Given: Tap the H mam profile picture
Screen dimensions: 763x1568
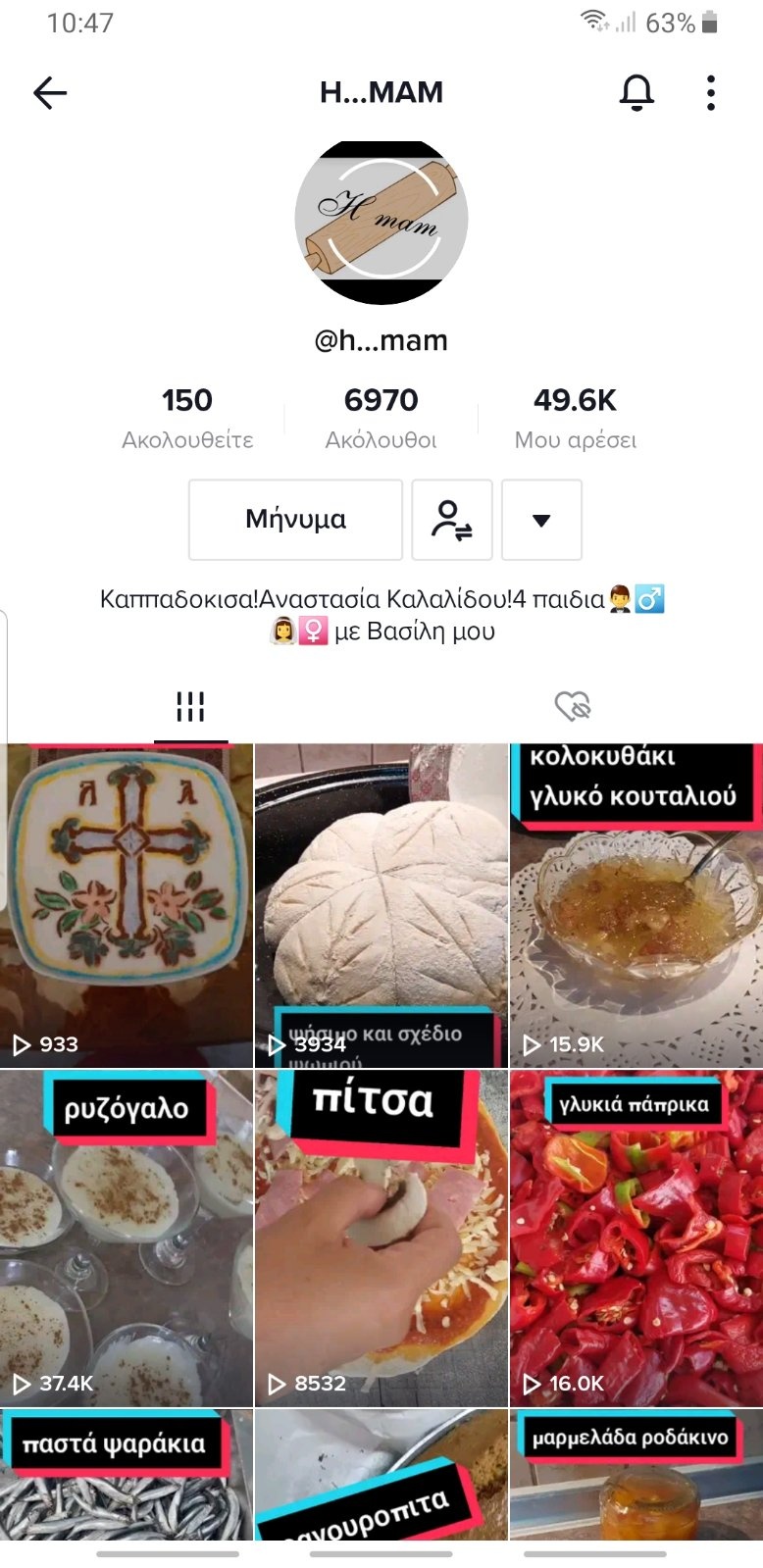Looking at the screenshot, I should click(381, 223).
